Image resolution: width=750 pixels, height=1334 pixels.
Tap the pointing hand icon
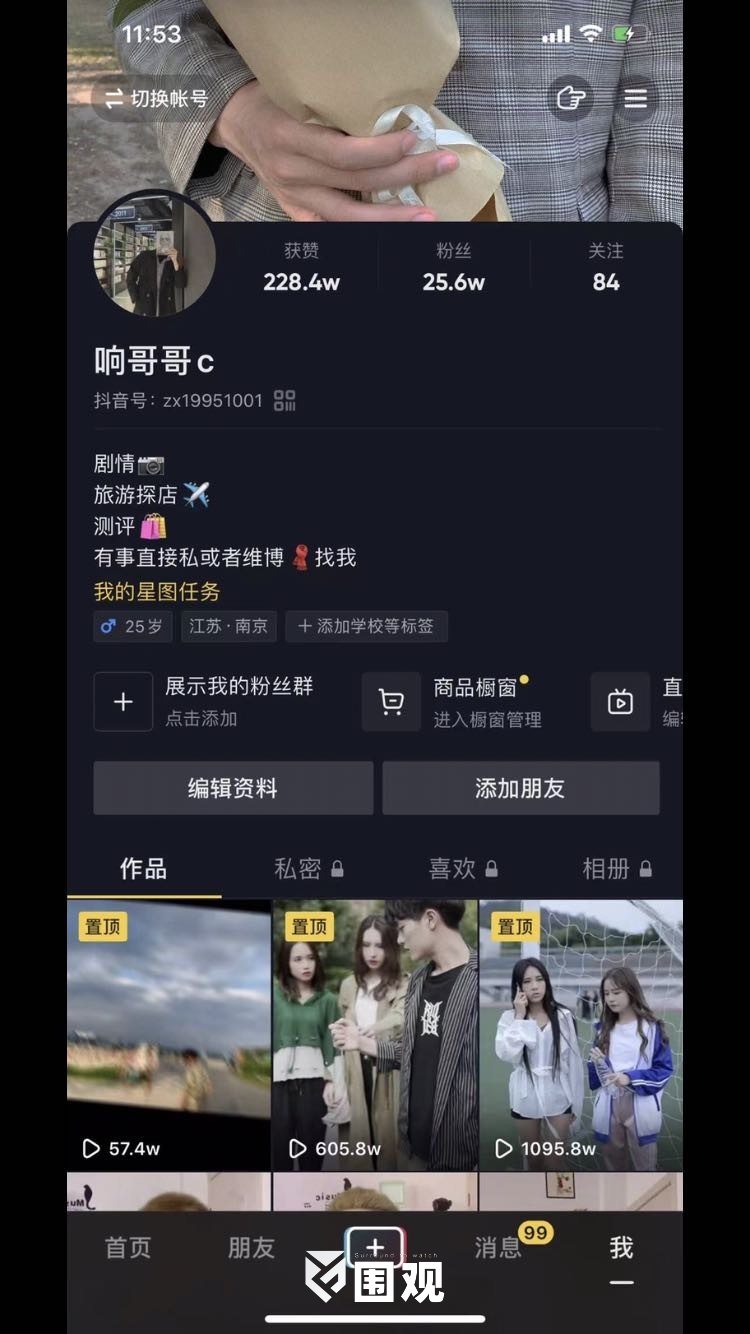coord(571,99)
